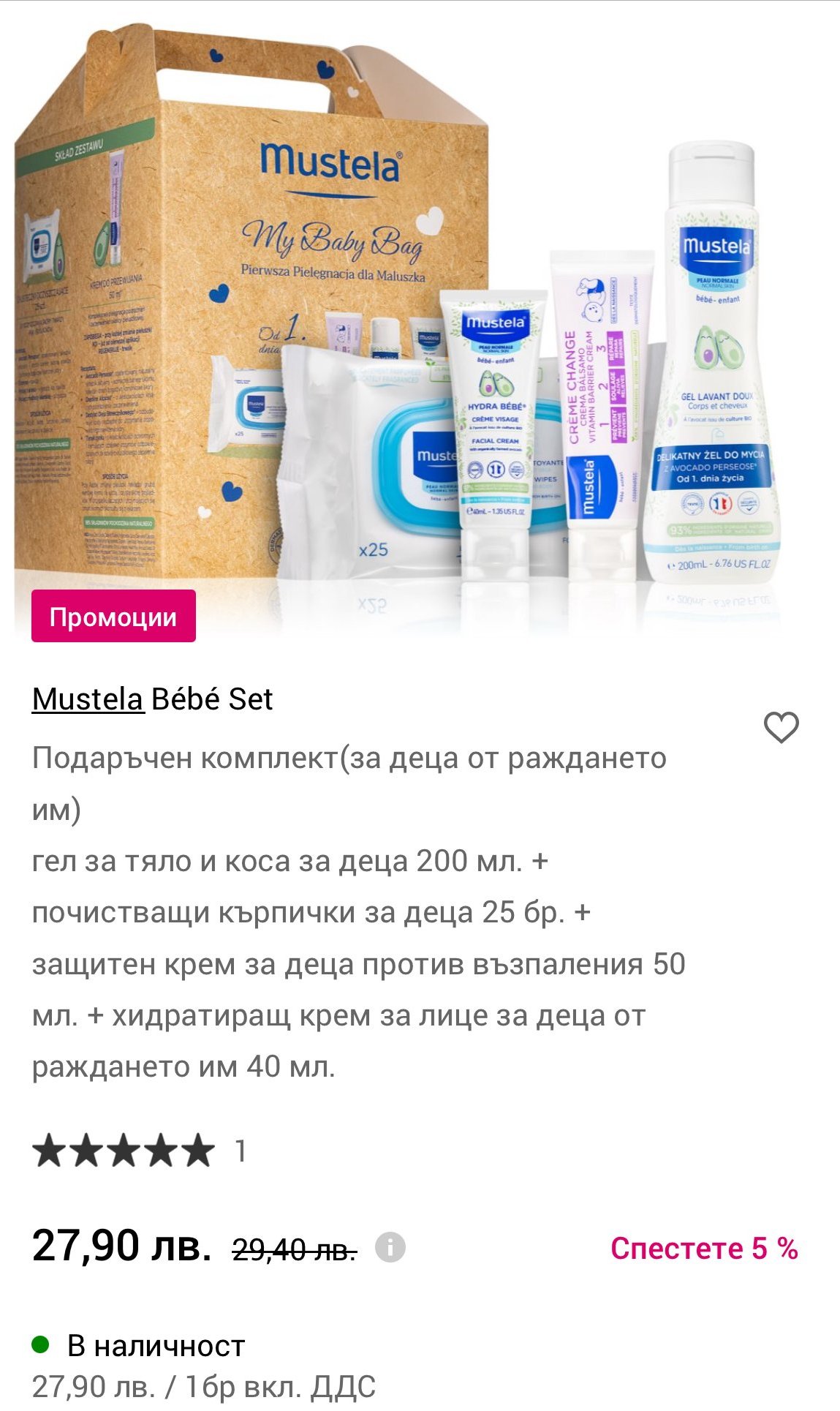Viewport: 840px width, 1411px height.
Task: Tap the Промоции promotions badge
Action: [x=113, y=617]
